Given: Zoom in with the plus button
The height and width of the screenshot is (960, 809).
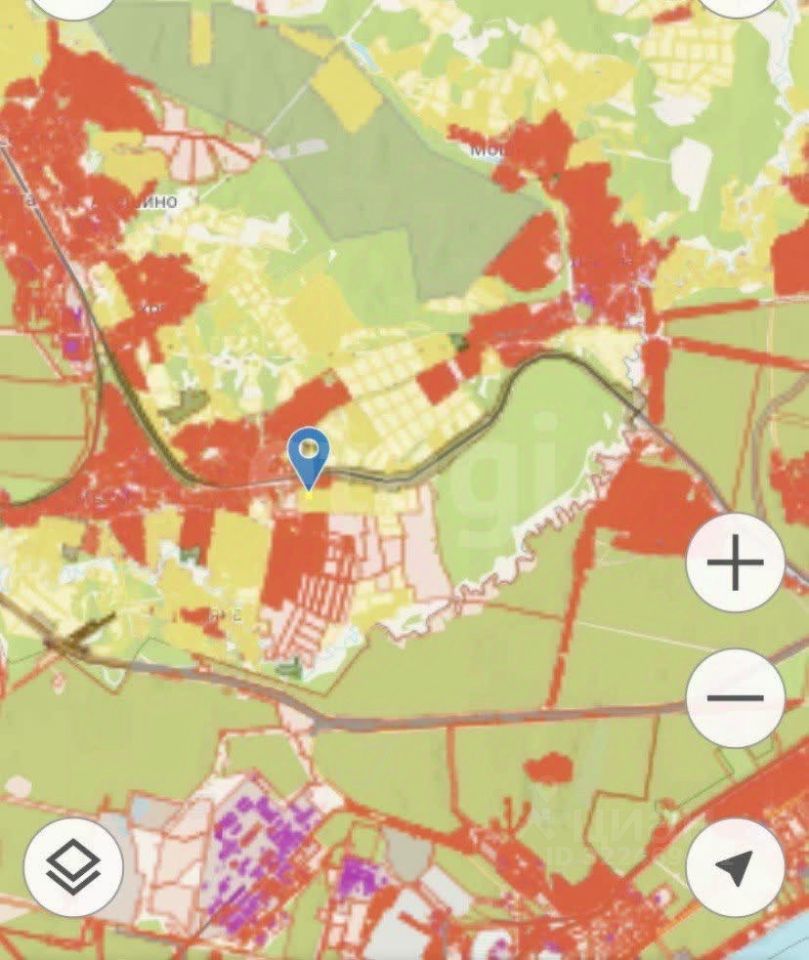Looking at the screenshot, I should click(735, 563).
